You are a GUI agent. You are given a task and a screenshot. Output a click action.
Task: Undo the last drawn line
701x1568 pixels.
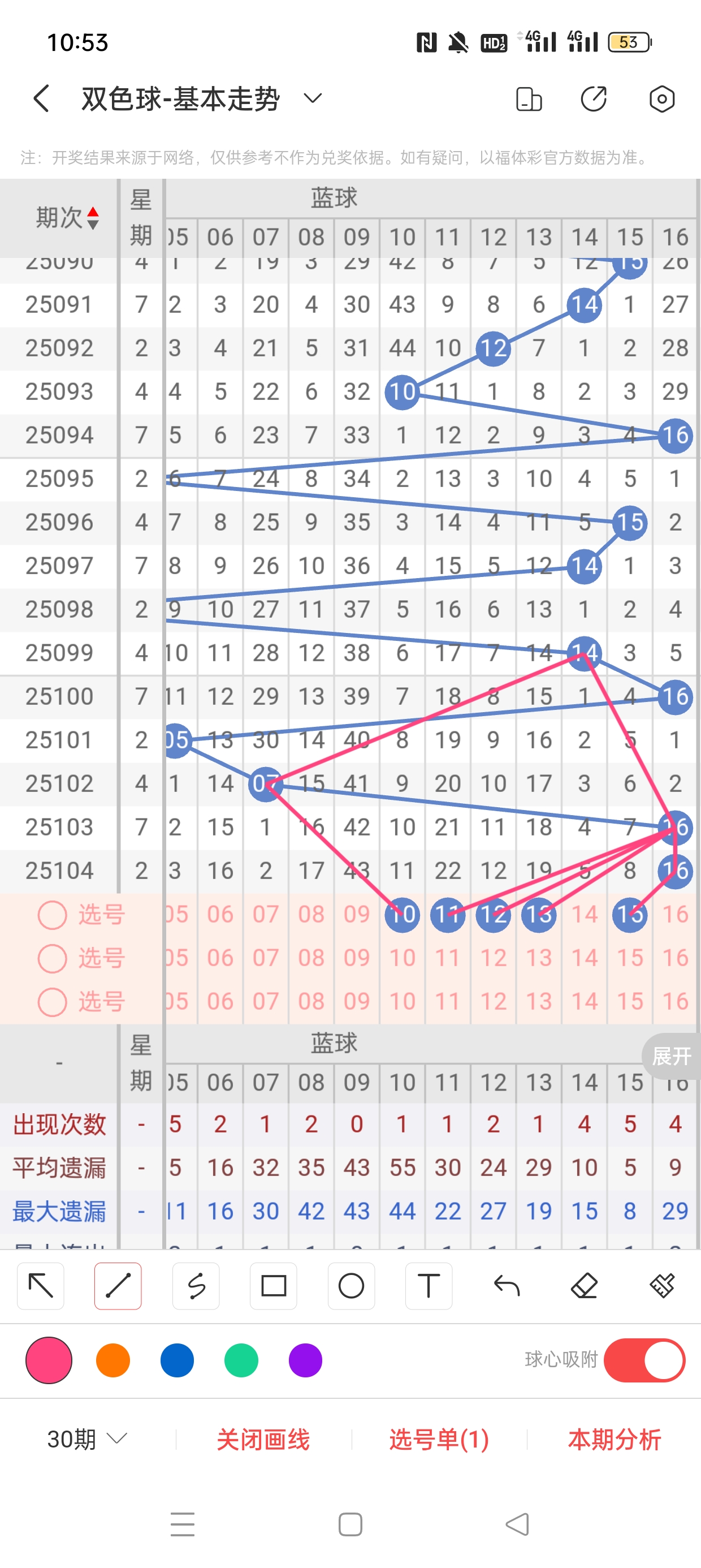tap(507, 1286)
